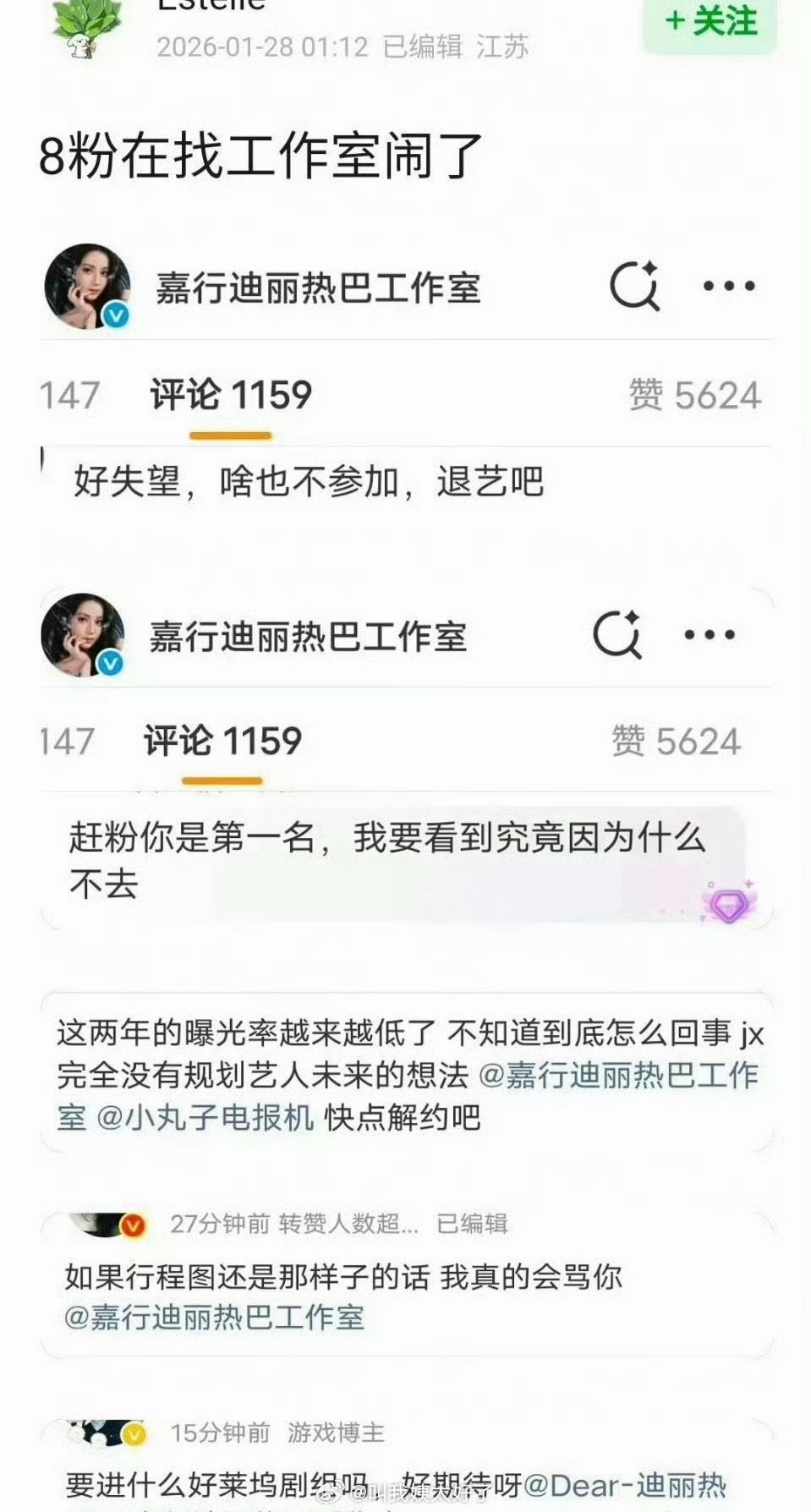Open more options on the first studio post
The width and height of the screenshot is (811, 1512).
pyautogui.click(x=729, y=285)
